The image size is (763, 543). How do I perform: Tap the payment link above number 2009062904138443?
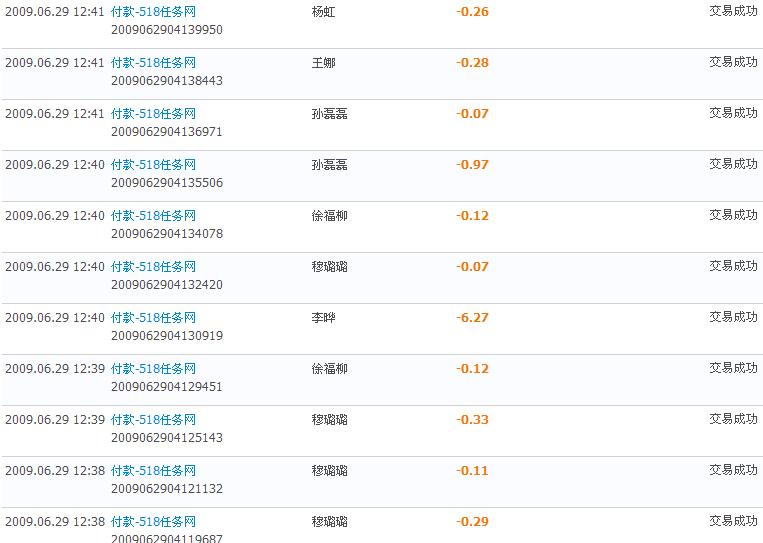click(153, 63)
